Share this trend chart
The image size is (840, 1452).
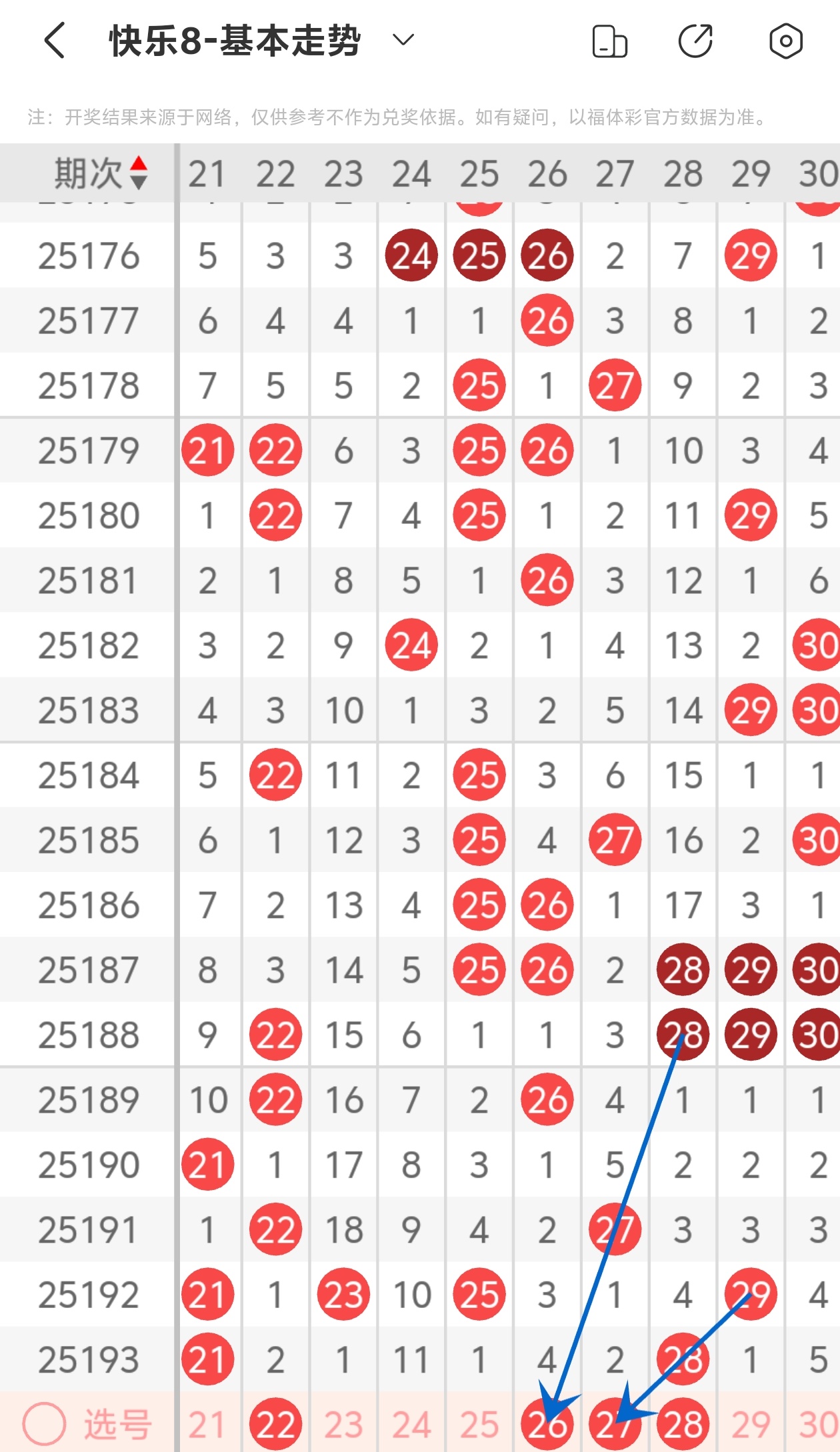pyautogui.click(x=696, y=41)
